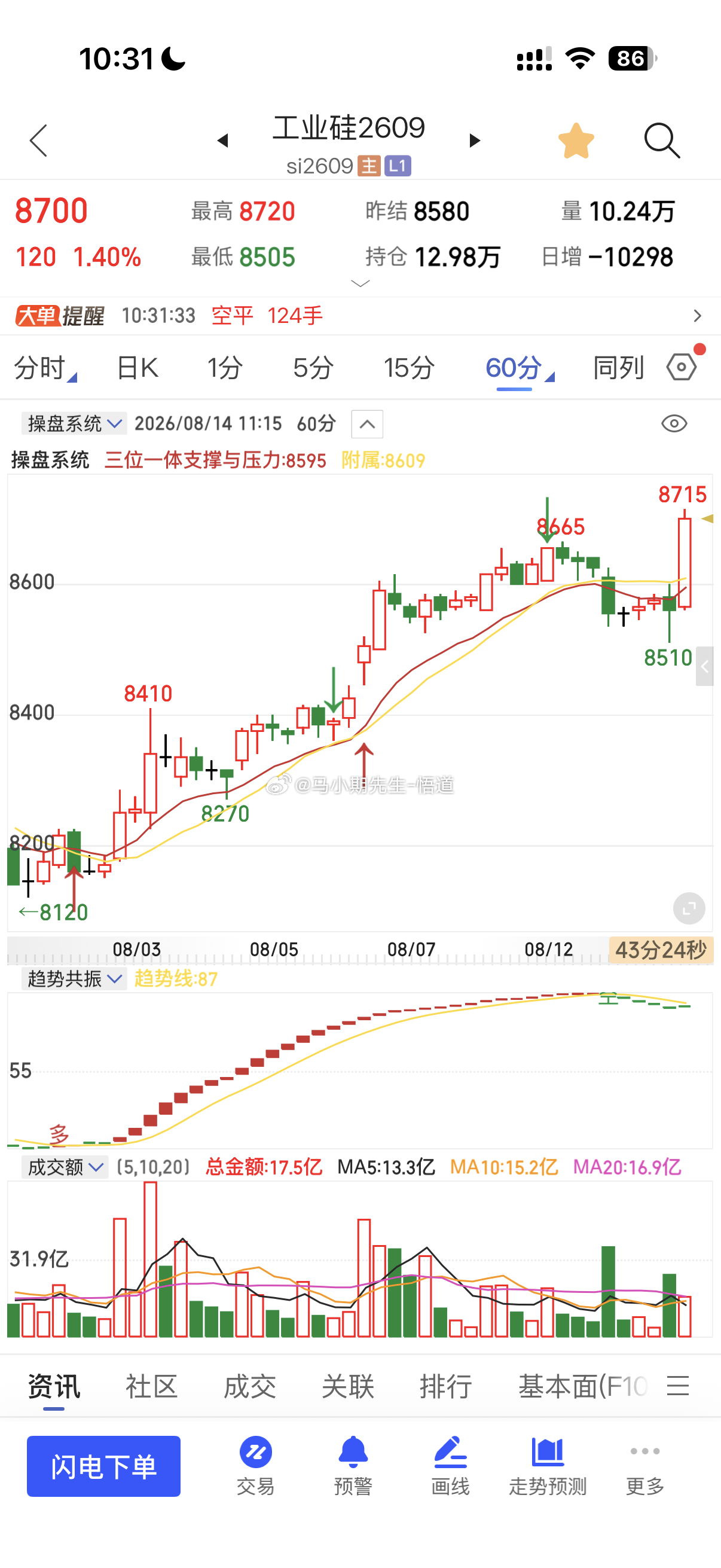Switch to the 社区 tab
Image resolution: width=721 pixels, height=1568 pixels.
151,1386
